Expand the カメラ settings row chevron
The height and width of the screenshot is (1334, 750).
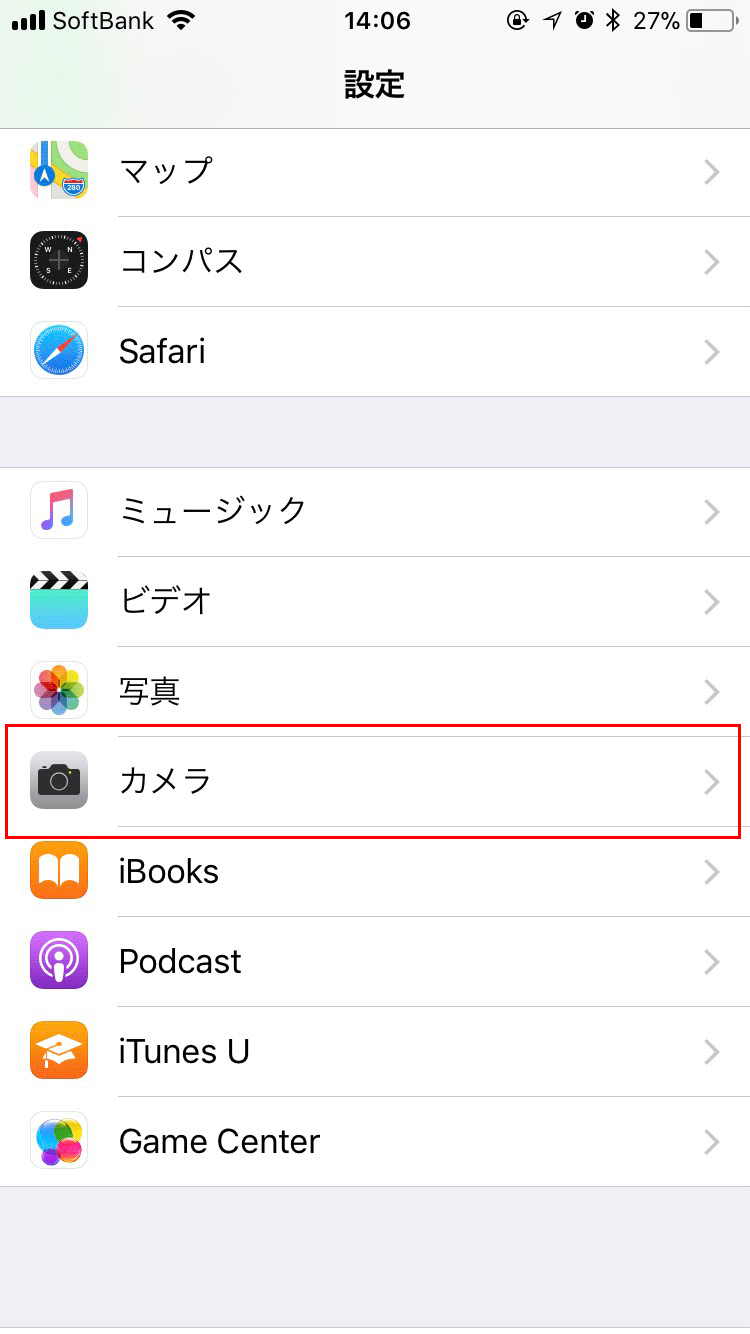(x=711, y=781)
